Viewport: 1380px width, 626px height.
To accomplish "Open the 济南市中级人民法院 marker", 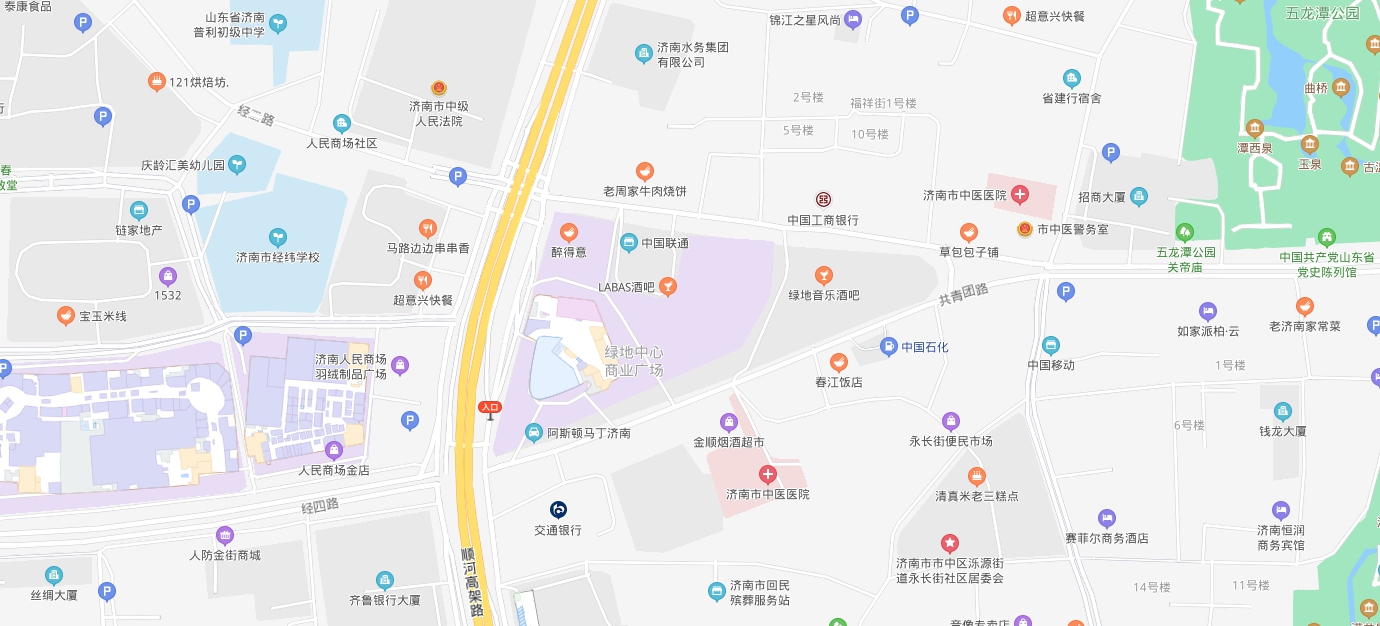I will click(438, 88).
